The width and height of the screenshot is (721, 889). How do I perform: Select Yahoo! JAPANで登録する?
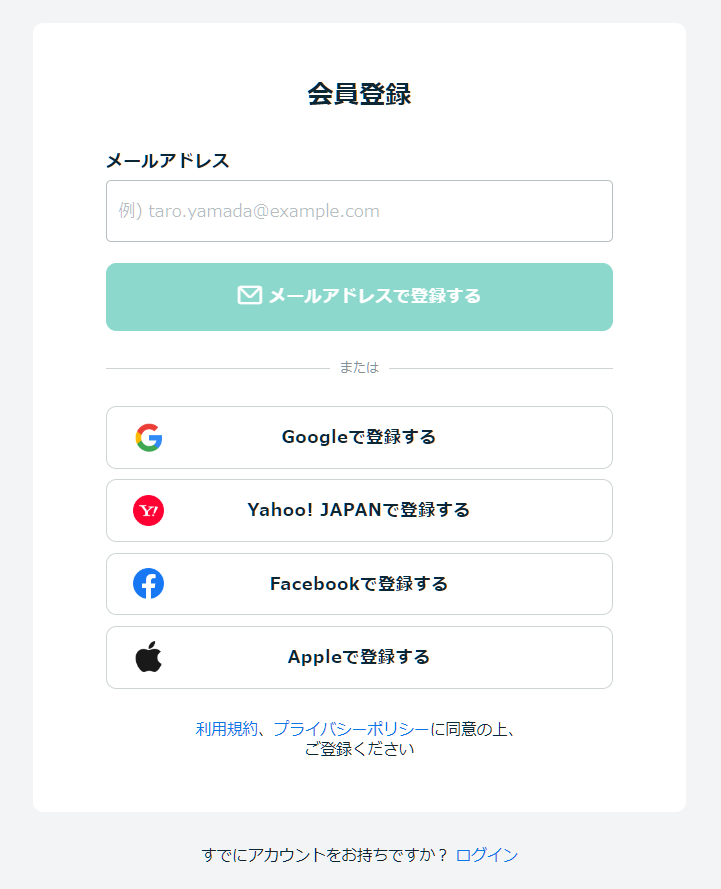click(x=359, y=510)
